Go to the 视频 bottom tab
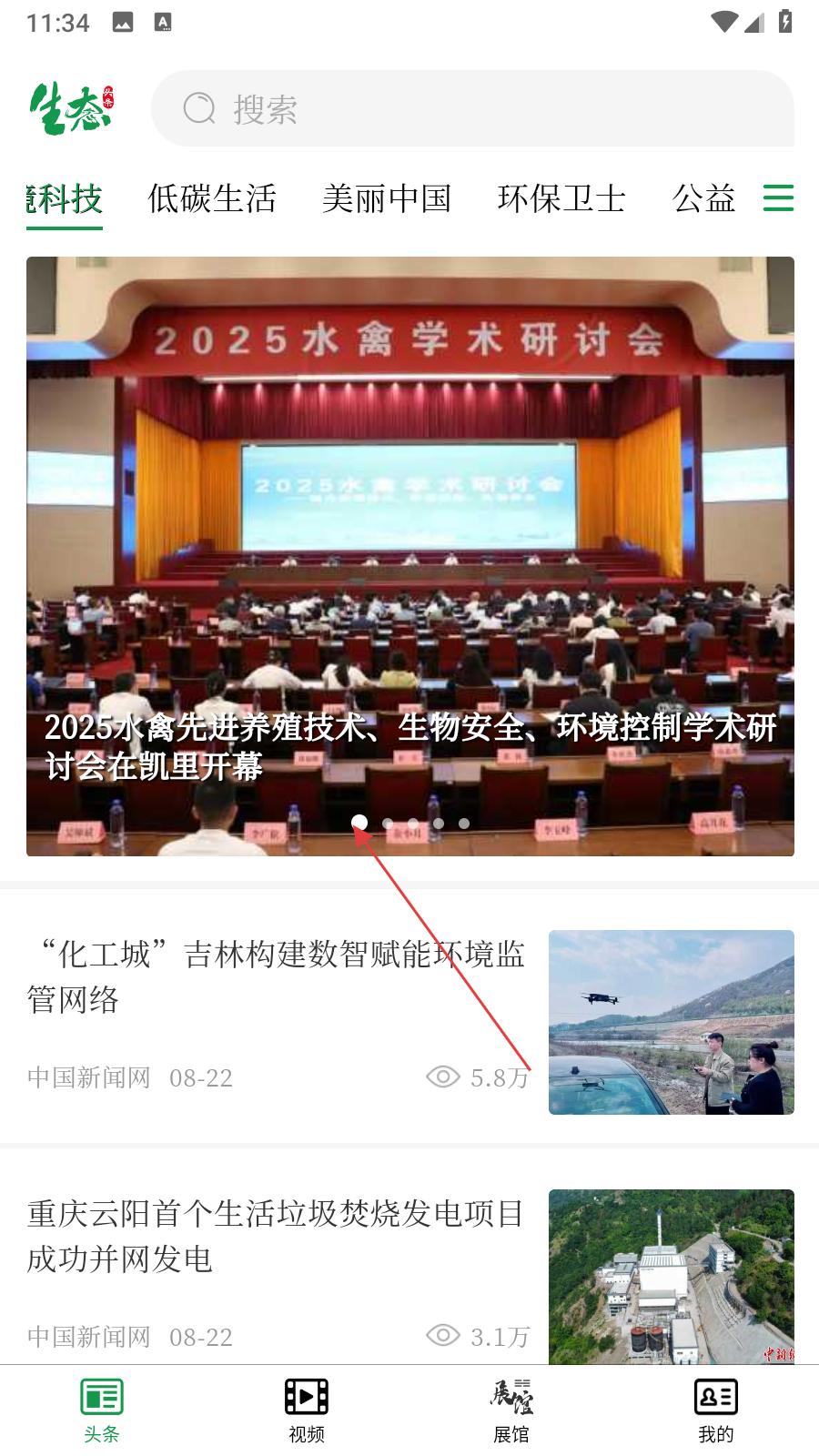This screenshot has width=819, height=1456. point(307,1410)
